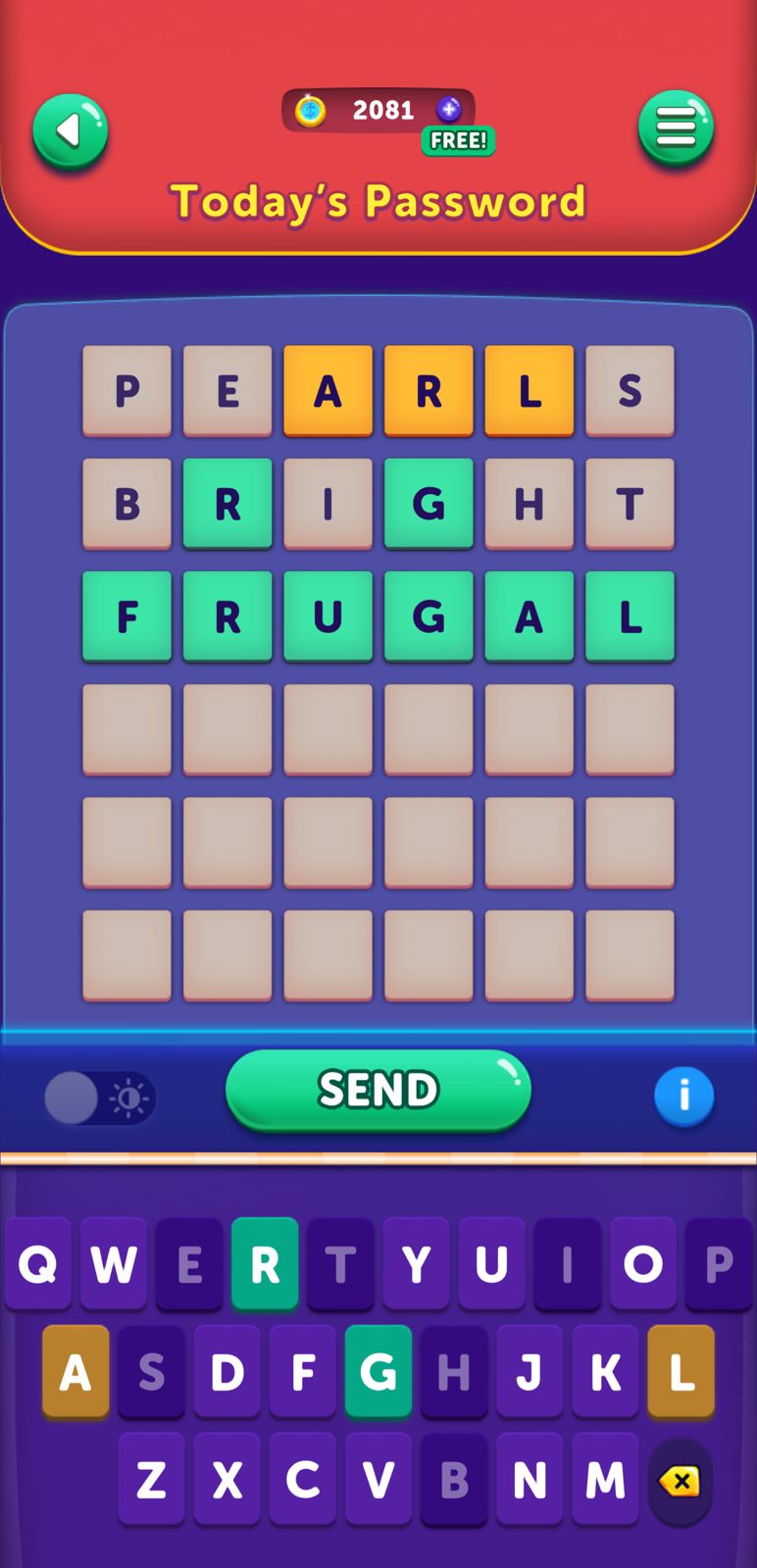Enter the letter N key
This screenshot has width=757, height=1568.
coord(530,1480)
